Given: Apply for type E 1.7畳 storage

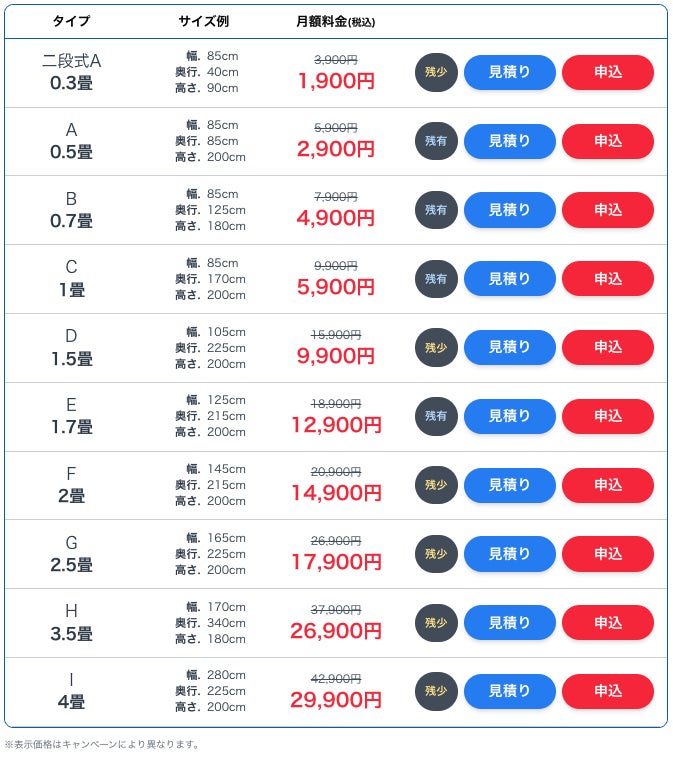Looking at the screenshot, I should [x=608, y=416].
